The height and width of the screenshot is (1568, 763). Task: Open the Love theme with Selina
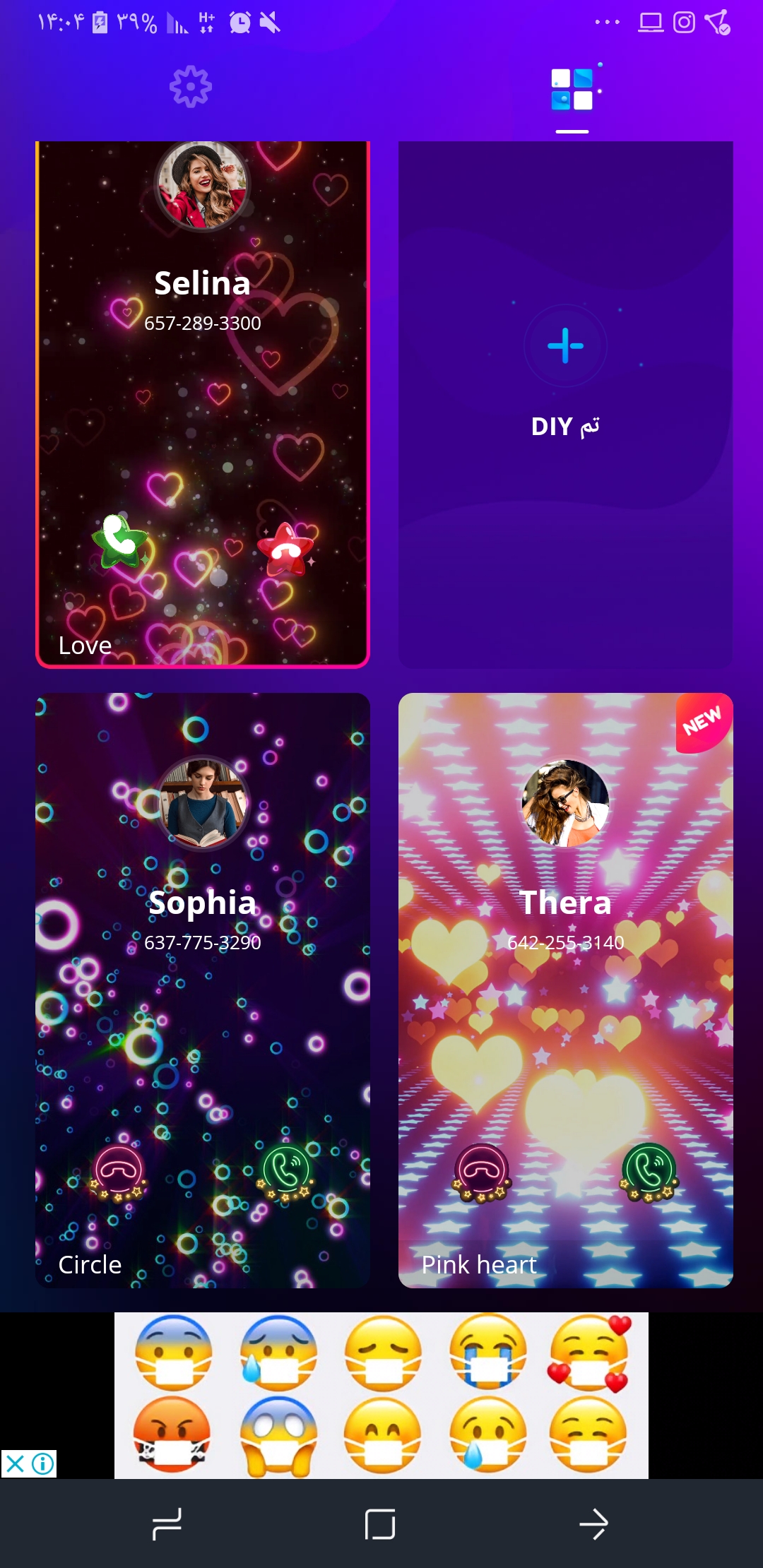pos(203,403)
